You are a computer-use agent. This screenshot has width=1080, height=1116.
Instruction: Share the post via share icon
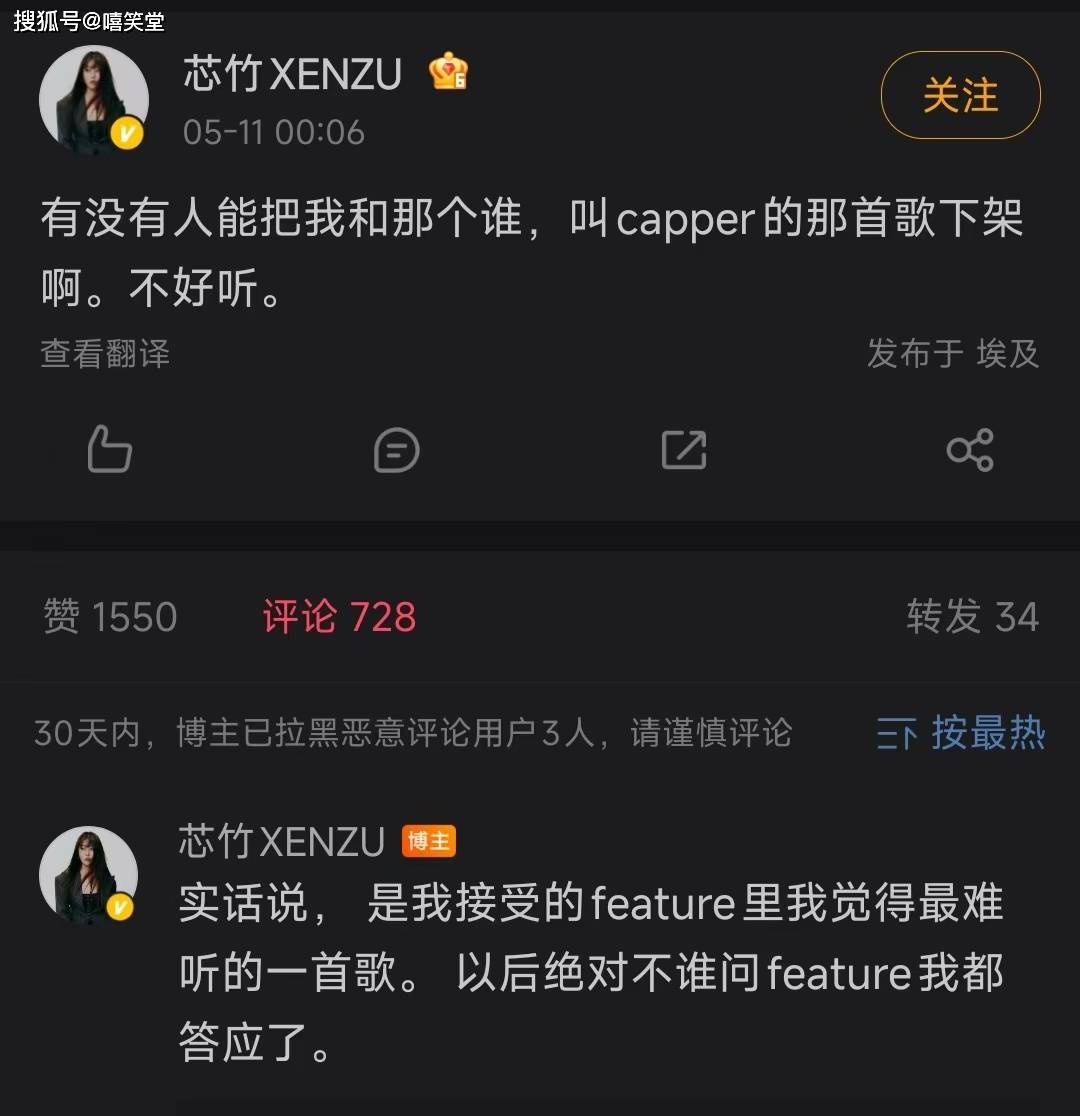[969, 450]
